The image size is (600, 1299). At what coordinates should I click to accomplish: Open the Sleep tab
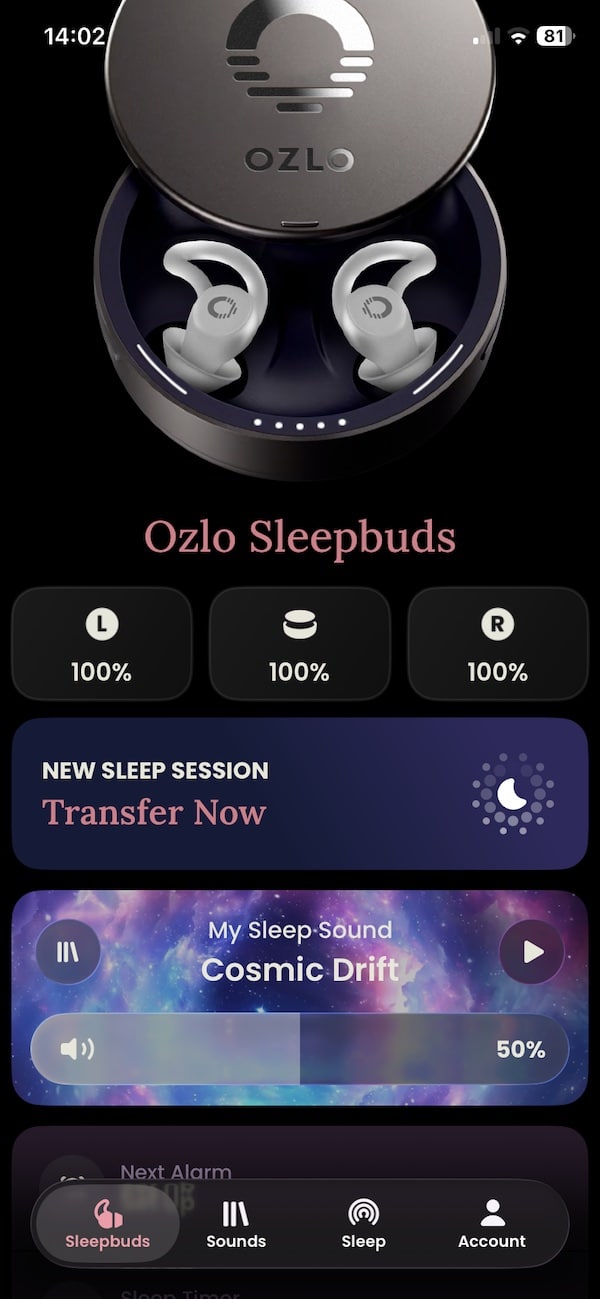click(363, 1225)
